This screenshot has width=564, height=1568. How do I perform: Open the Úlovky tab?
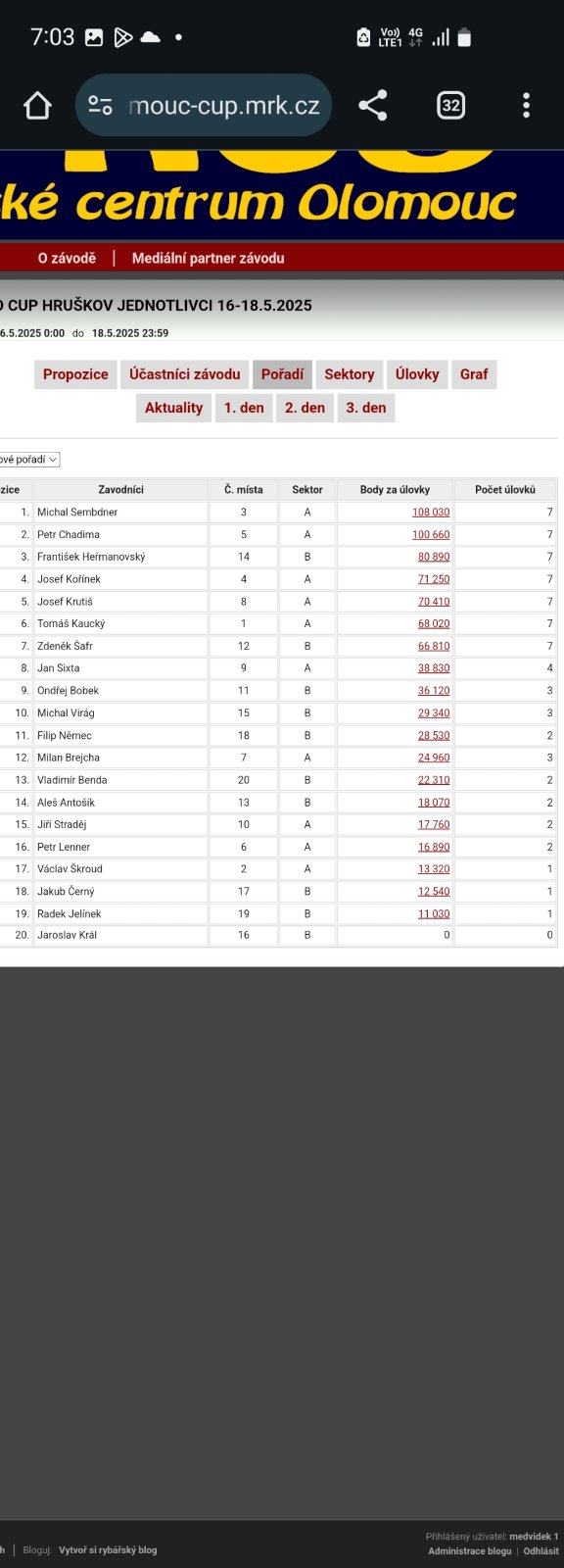click(417, 374)
